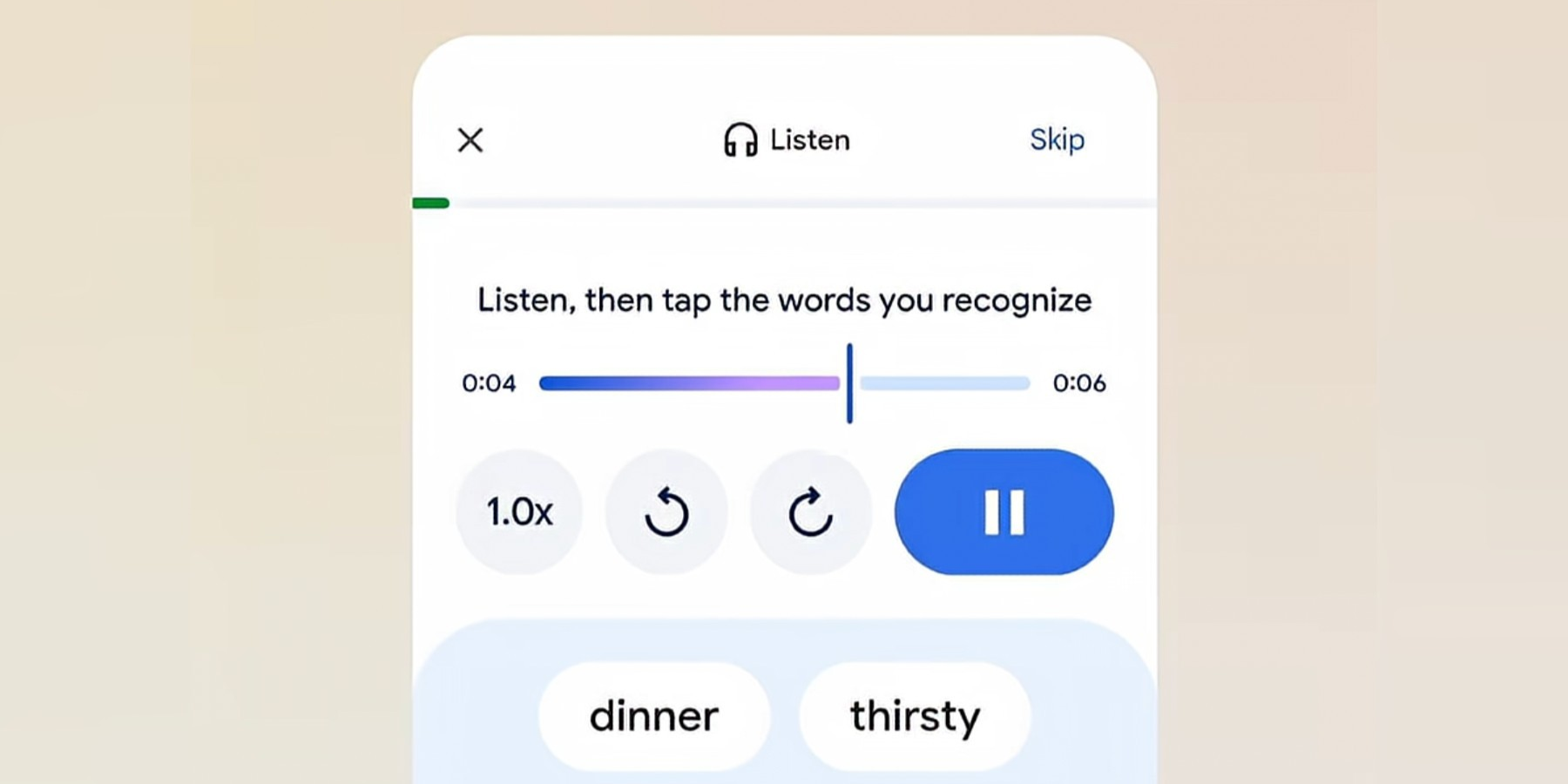Skip this listening exercise

click(x=1057, y=139)
